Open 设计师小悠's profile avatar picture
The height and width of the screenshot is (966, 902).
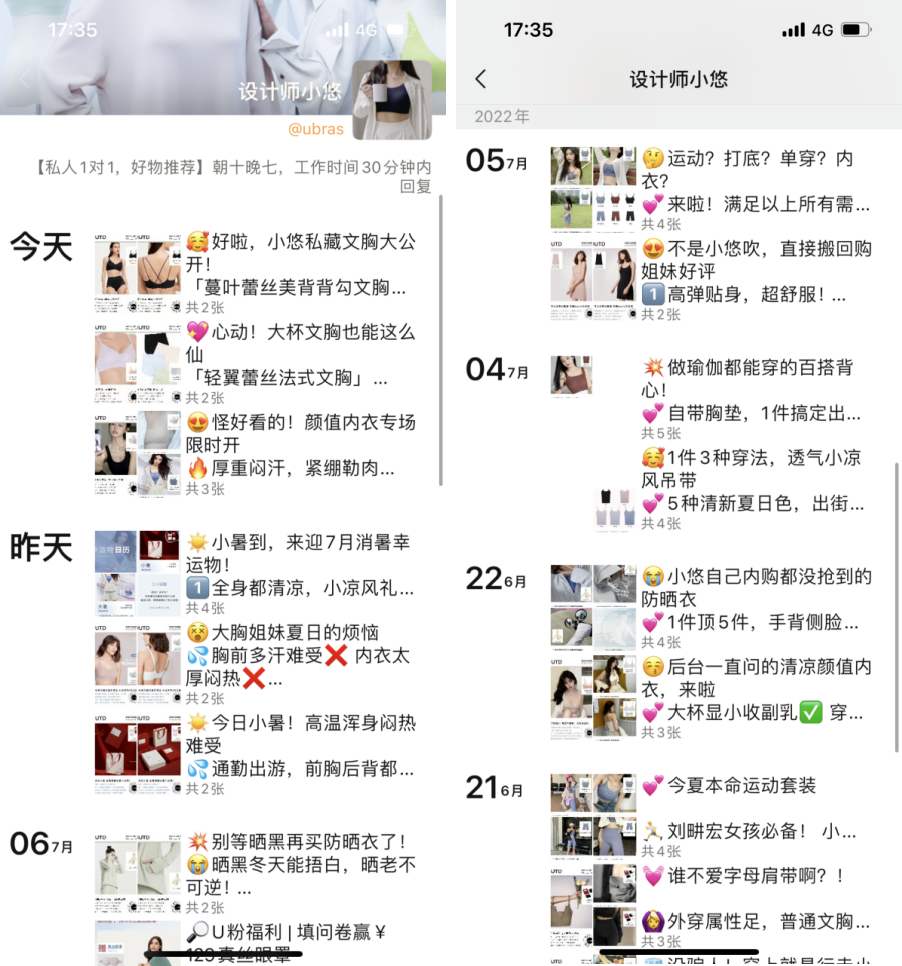coord(392,100)
